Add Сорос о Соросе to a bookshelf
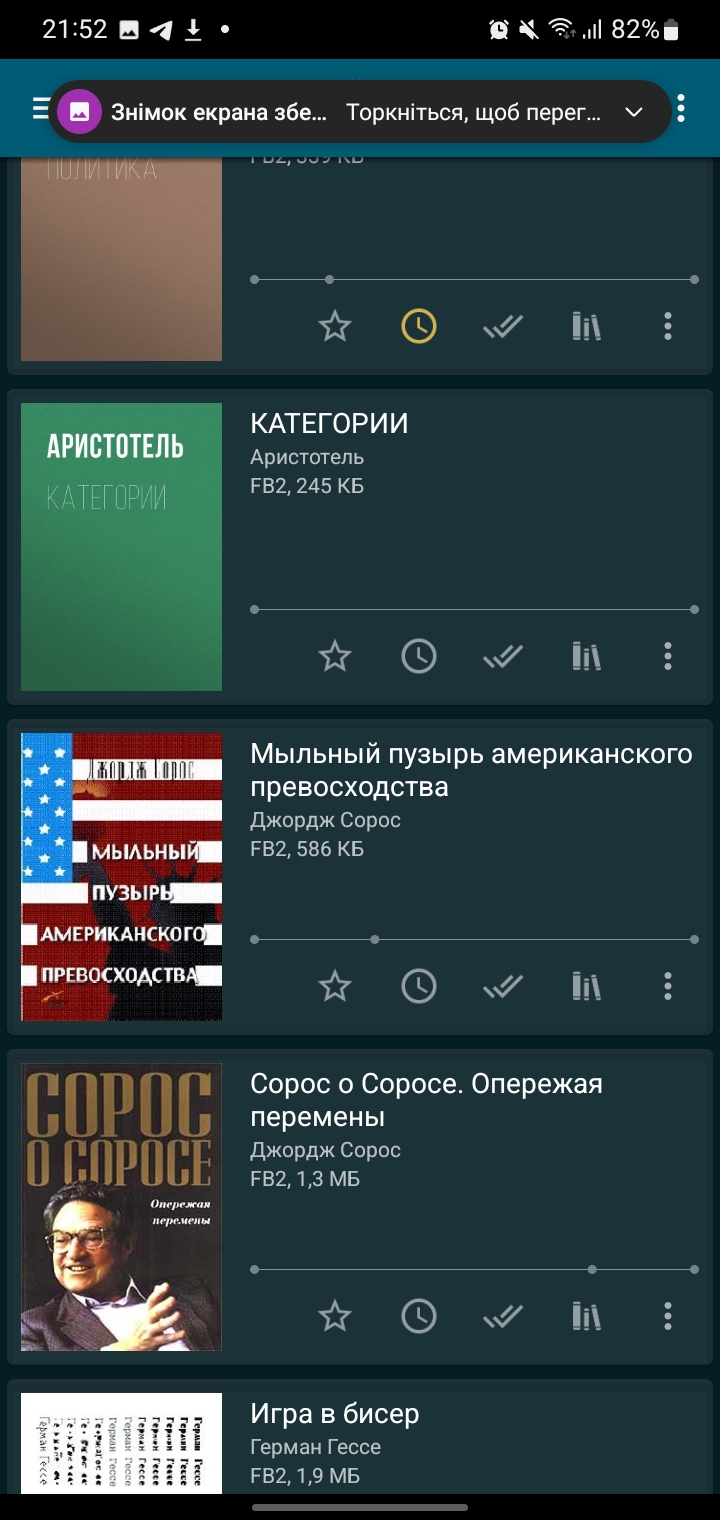This screenshot has width=720, height=1520. click(x=586, y=1316)
